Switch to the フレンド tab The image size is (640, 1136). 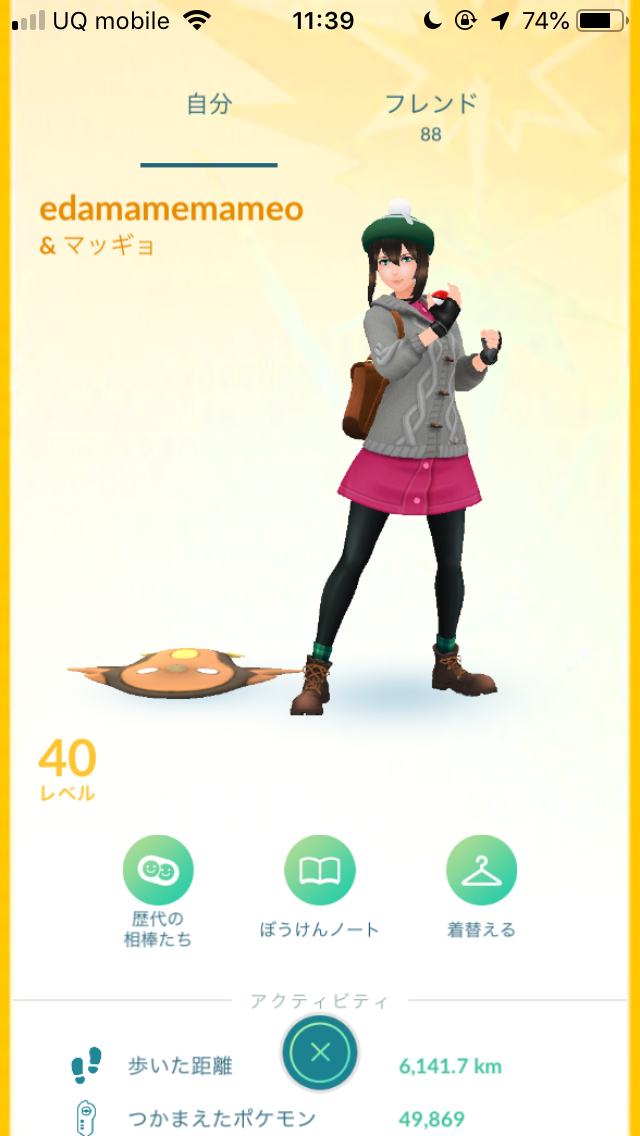click(431, 114)
